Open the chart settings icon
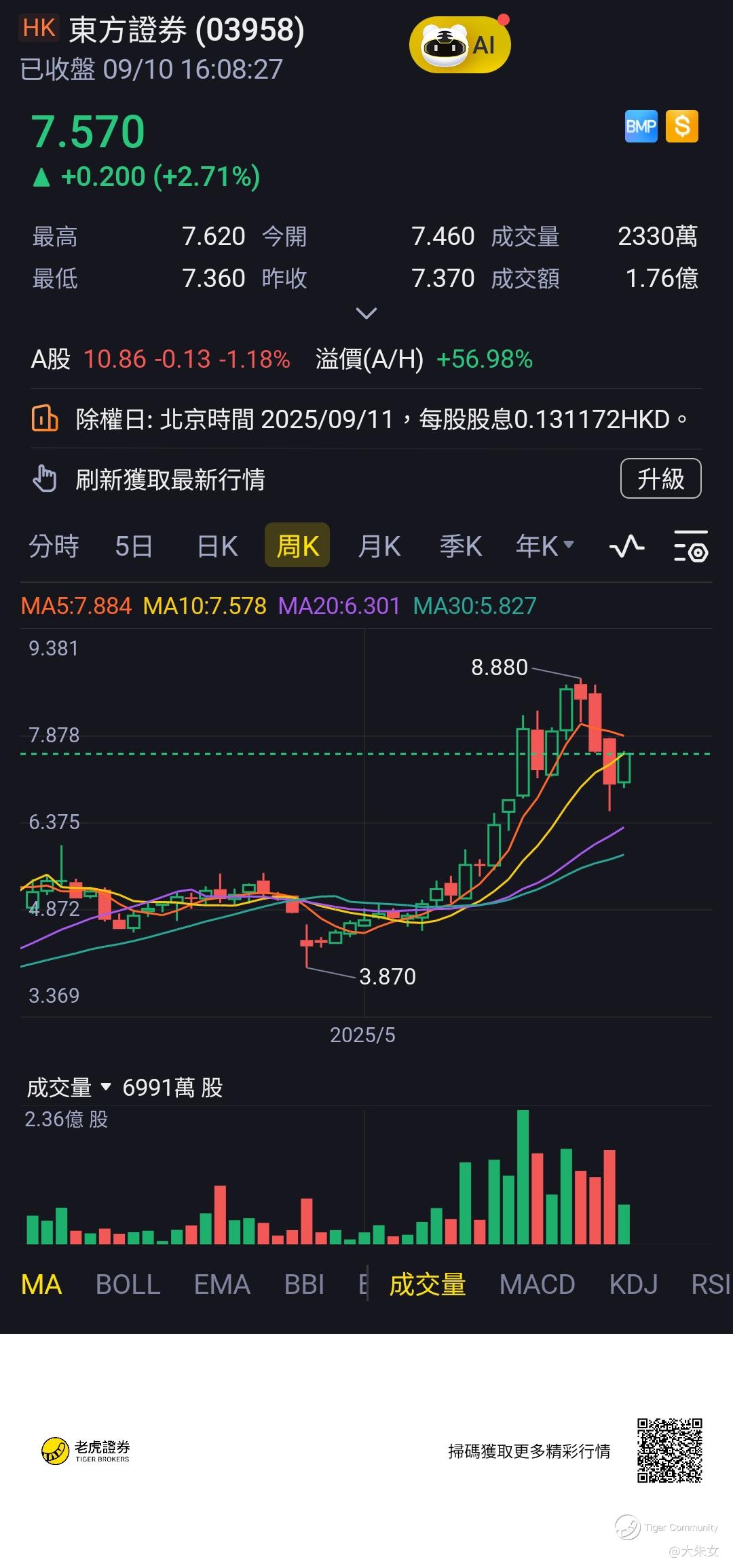This screenshot has height=1568, width=733. click(691, 547)
